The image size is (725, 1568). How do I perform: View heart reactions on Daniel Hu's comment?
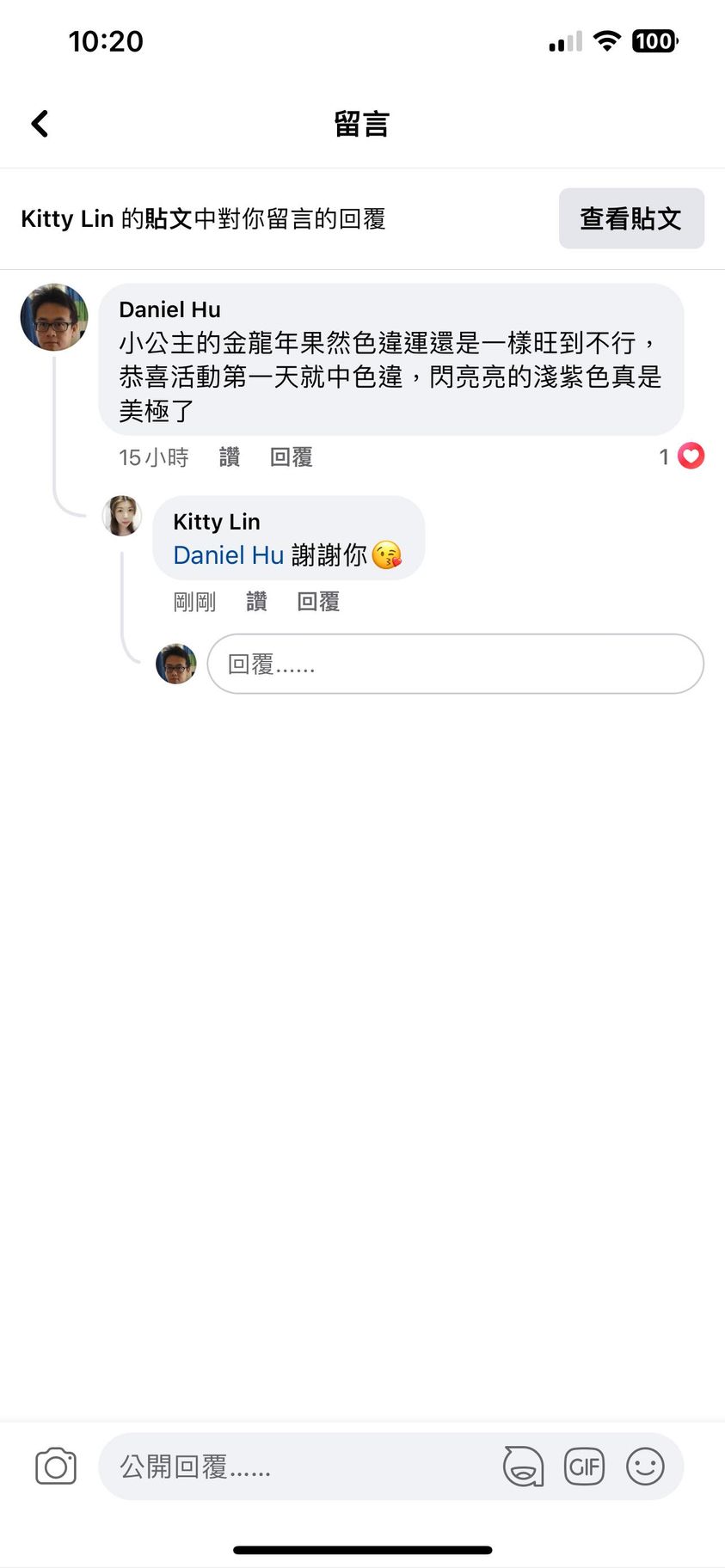tap(690, 456)
